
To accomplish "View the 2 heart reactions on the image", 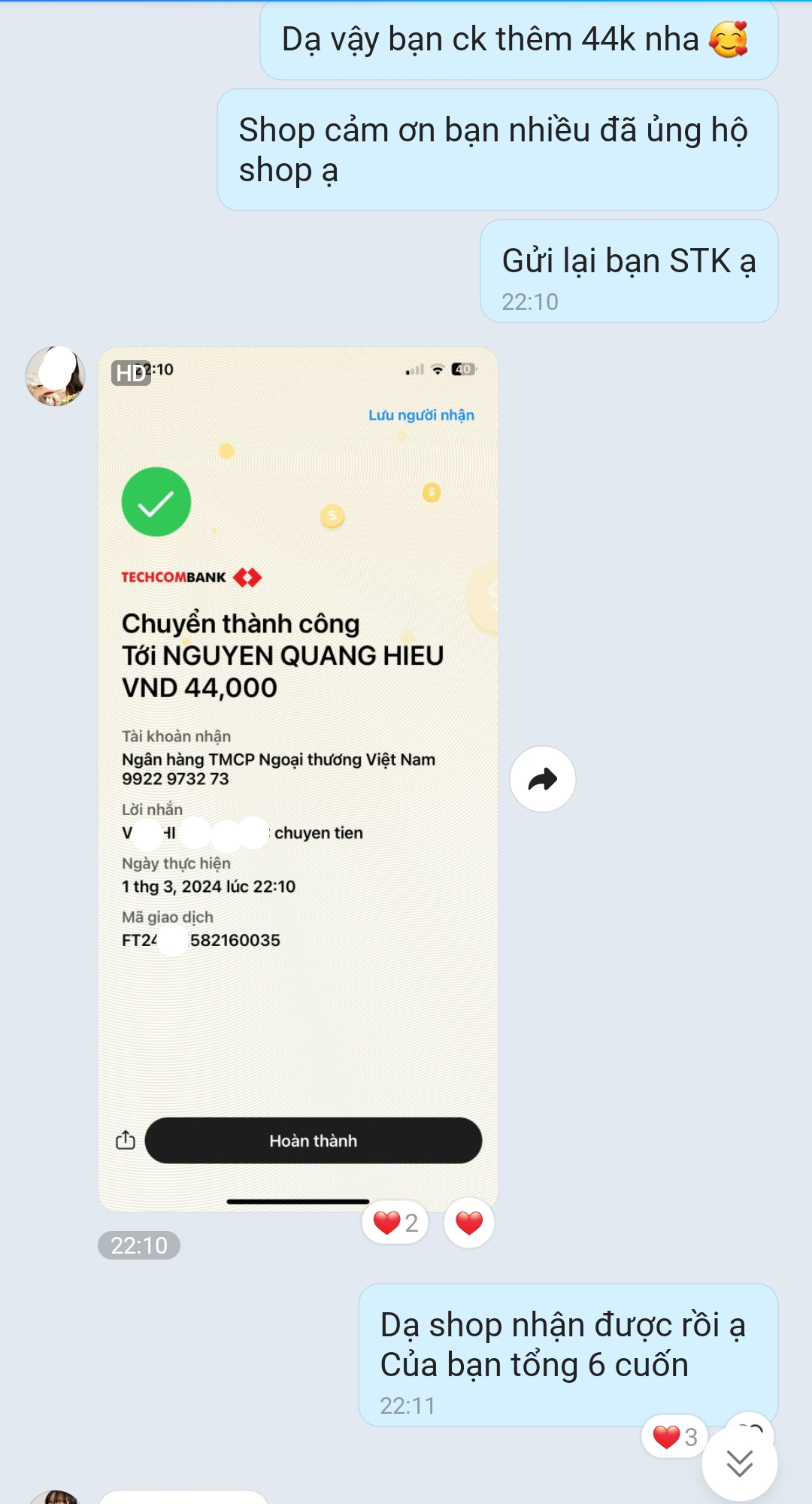I will [395, 1223].
